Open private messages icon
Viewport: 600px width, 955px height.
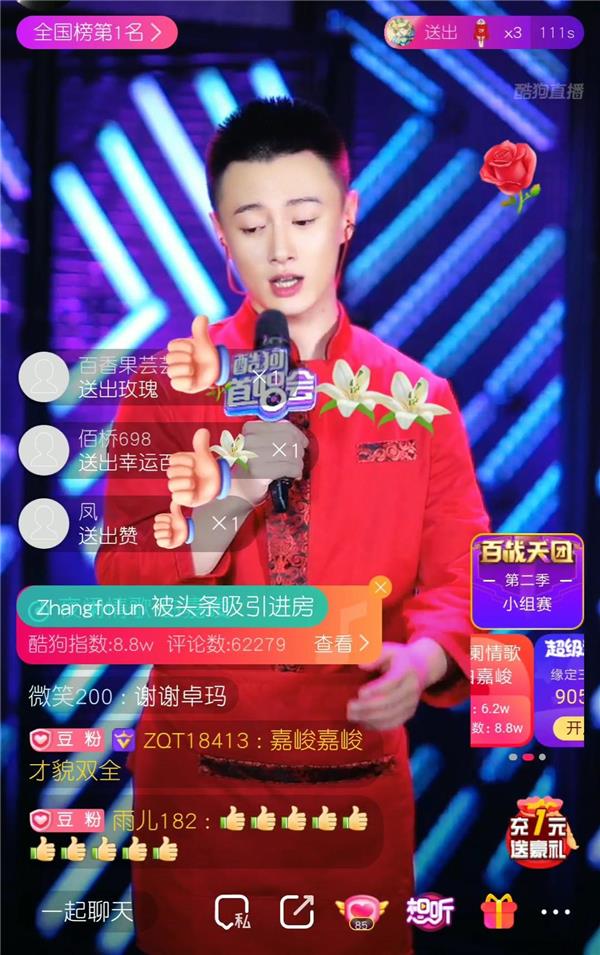[234, 911]
